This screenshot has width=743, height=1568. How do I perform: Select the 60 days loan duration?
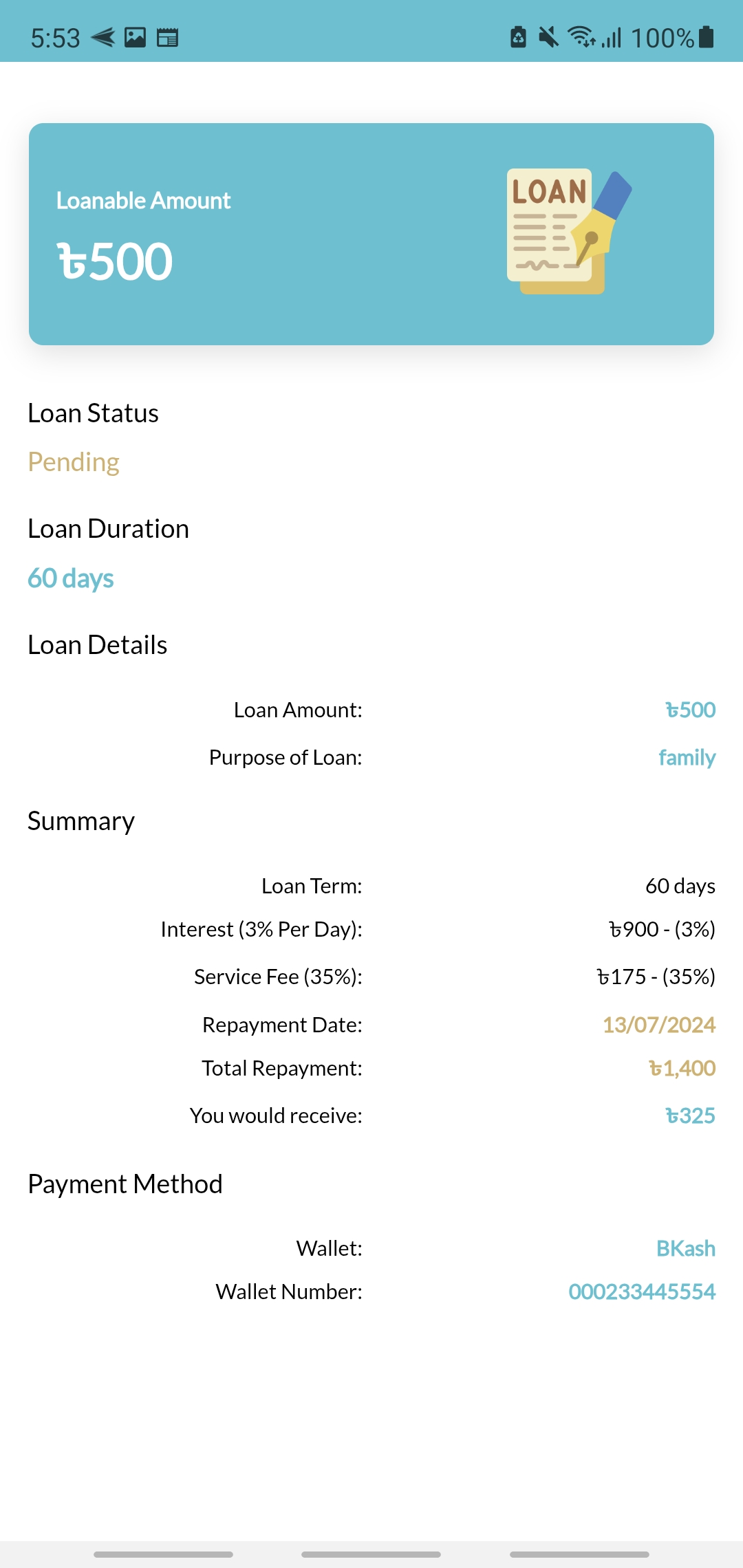pyautogui.click(x=70, y=578)
